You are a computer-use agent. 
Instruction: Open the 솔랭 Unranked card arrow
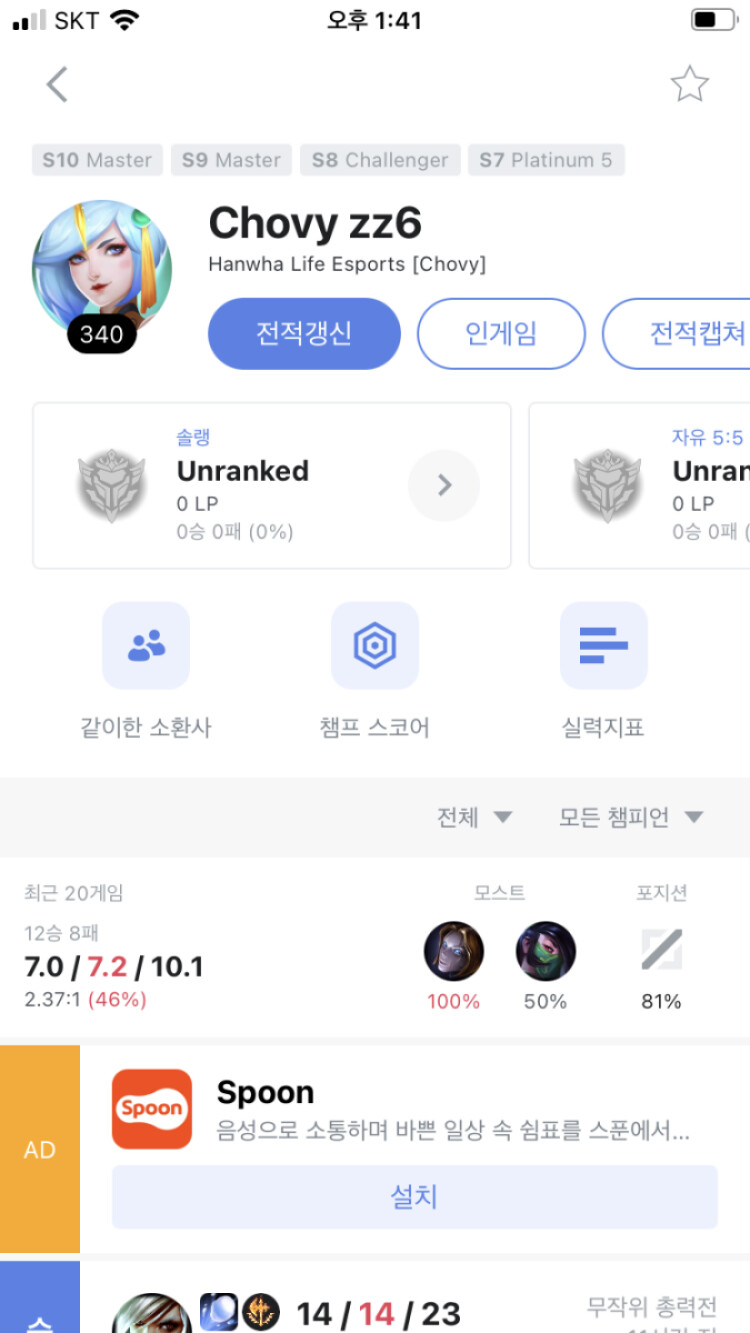click(444, 486)
